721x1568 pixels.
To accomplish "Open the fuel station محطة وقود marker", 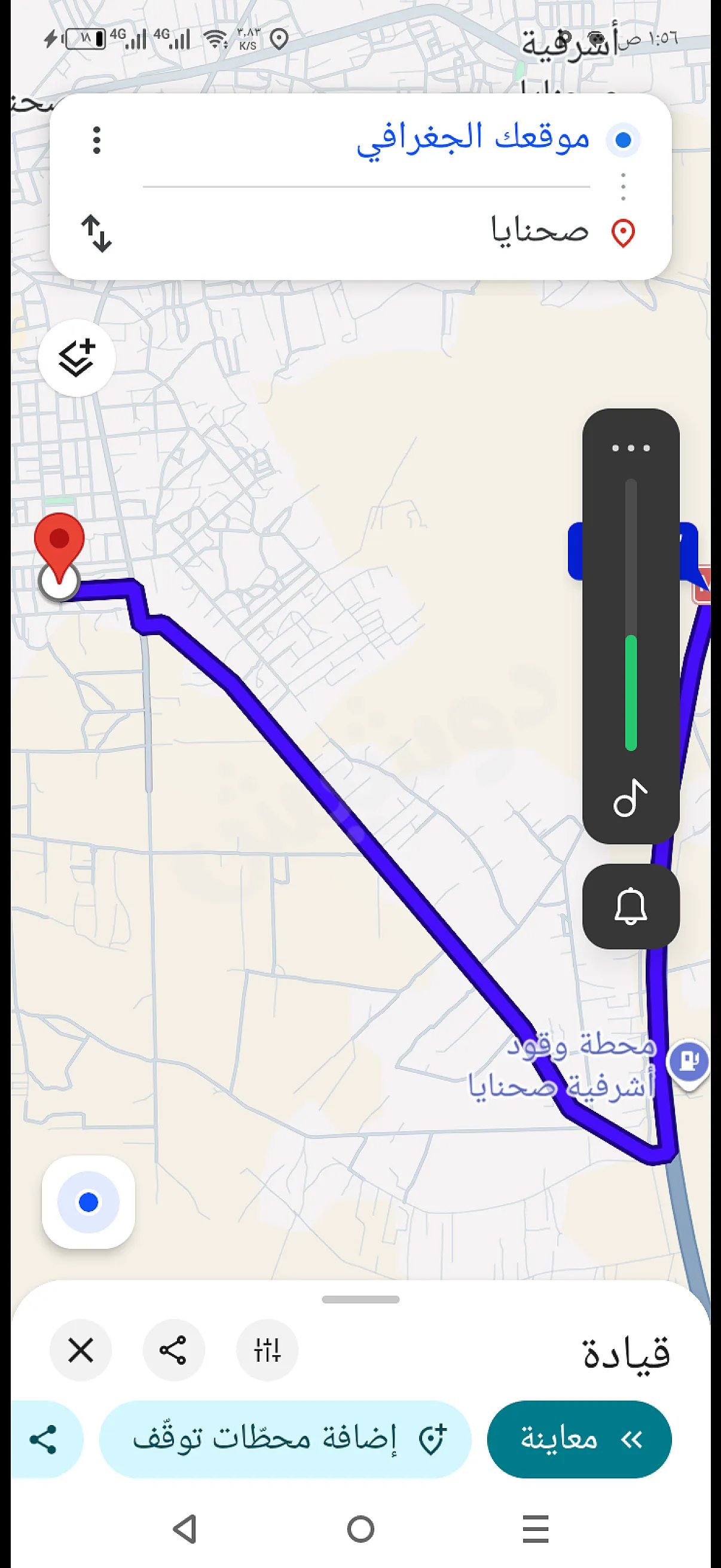I will (688, 1062).
